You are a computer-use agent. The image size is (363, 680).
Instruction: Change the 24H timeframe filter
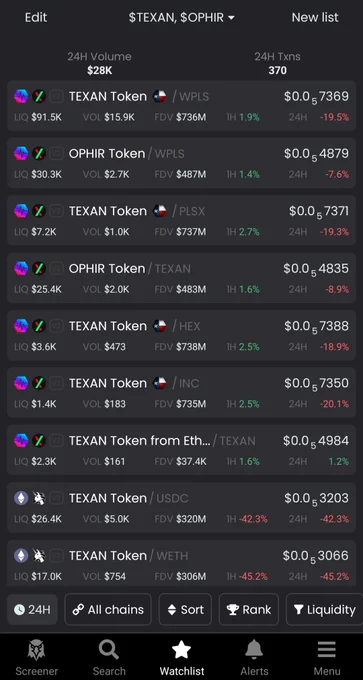pyautogui.click(x=32, y=609)
